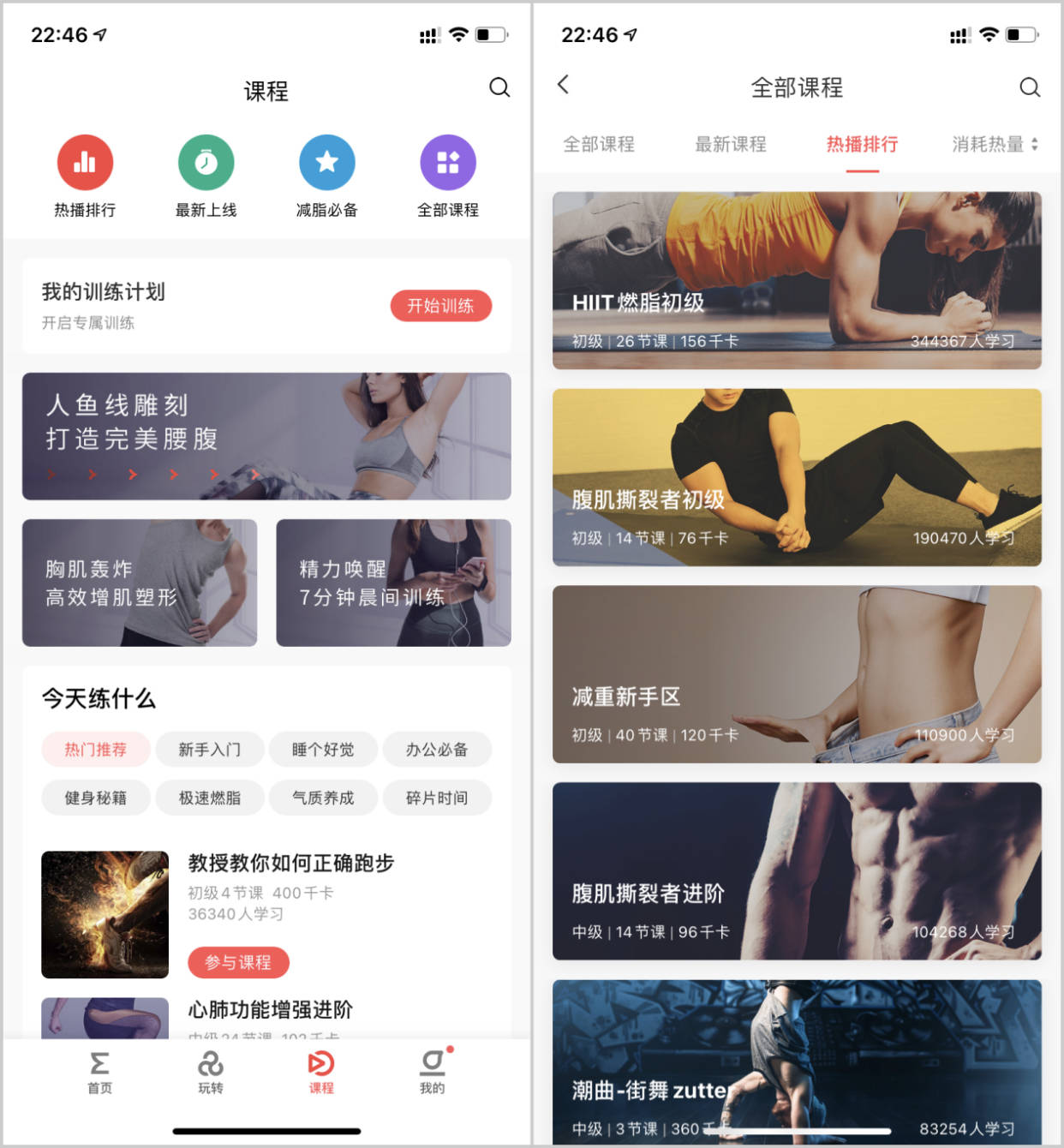Select the 新手入门 chip
The image size is (1064, 1148).
[x=209, y=750]
